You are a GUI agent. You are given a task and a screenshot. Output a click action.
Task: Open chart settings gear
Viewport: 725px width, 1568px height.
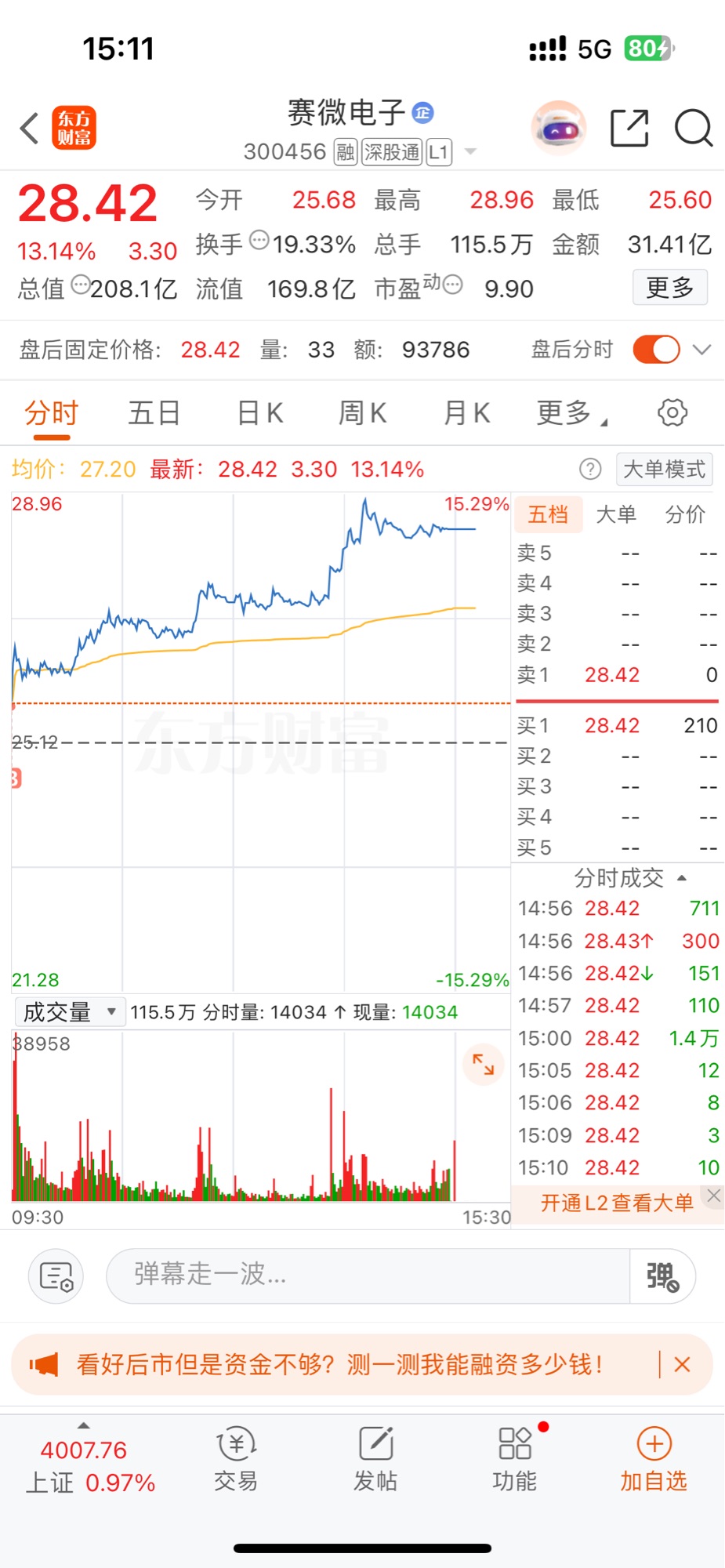(672, 412)
